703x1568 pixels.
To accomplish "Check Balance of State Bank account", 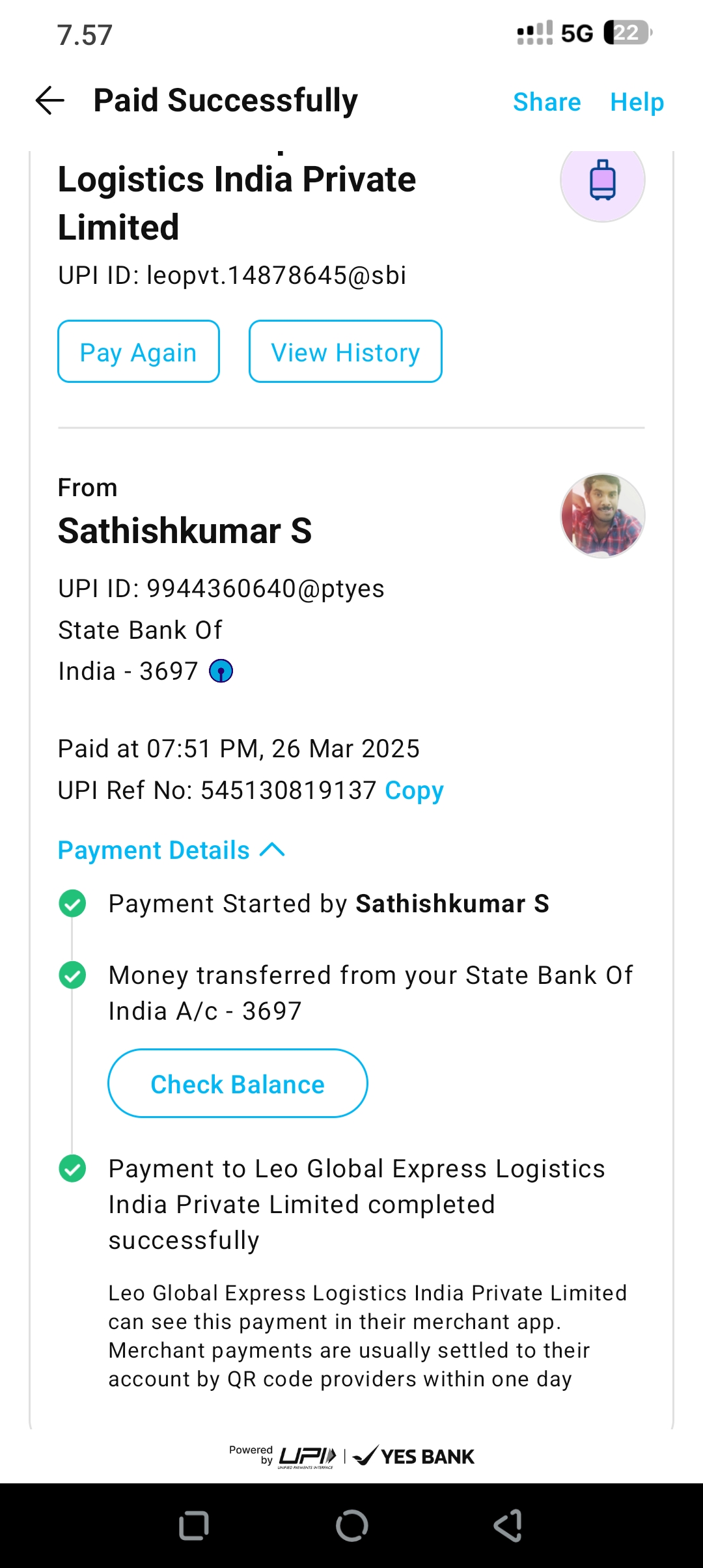I will [238, 1084].
